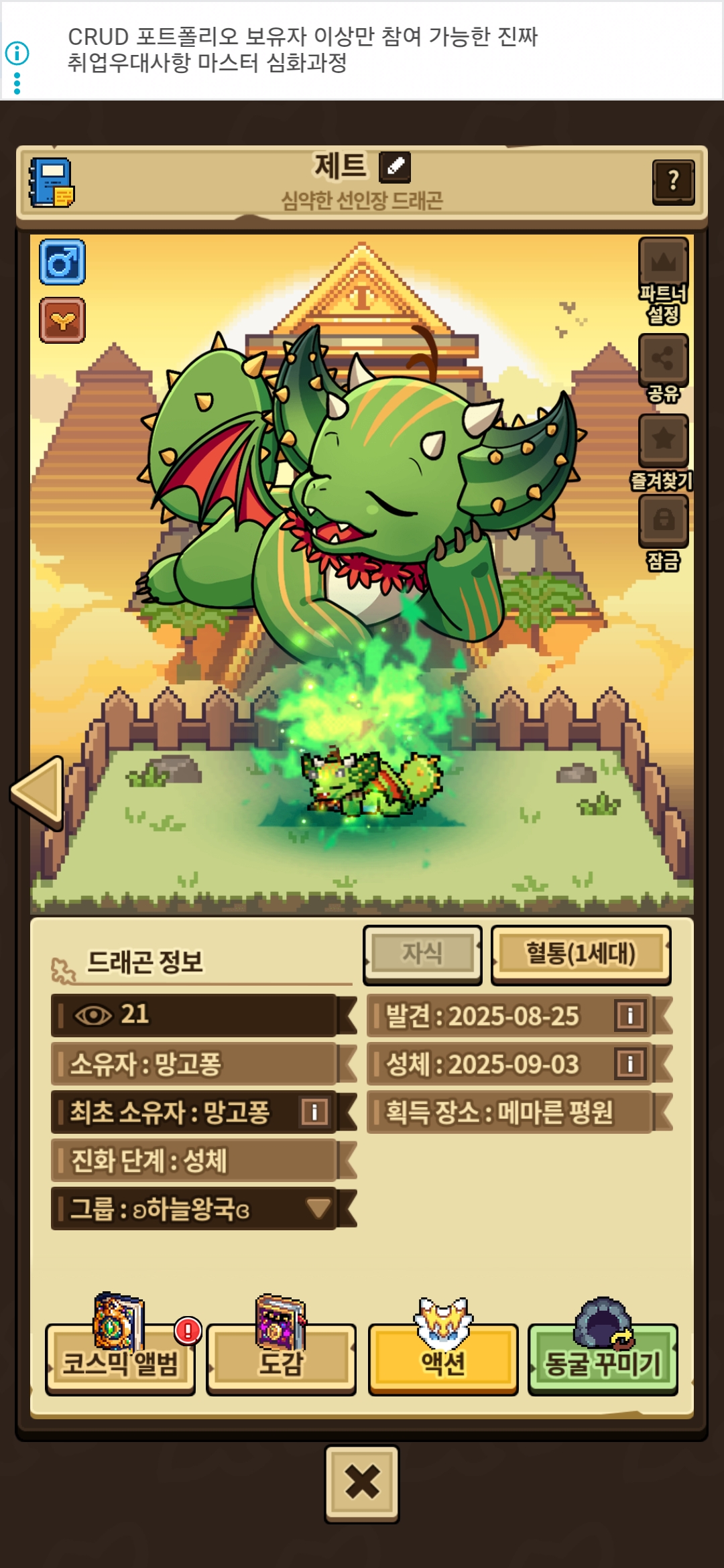724x1568 pixels.
Task: Open the ad info icon
Action: click(x=17, y=52)
